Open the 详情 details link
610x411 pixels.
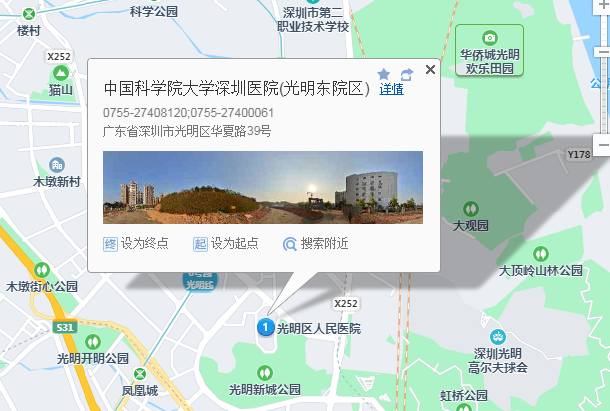pos(391,90)
